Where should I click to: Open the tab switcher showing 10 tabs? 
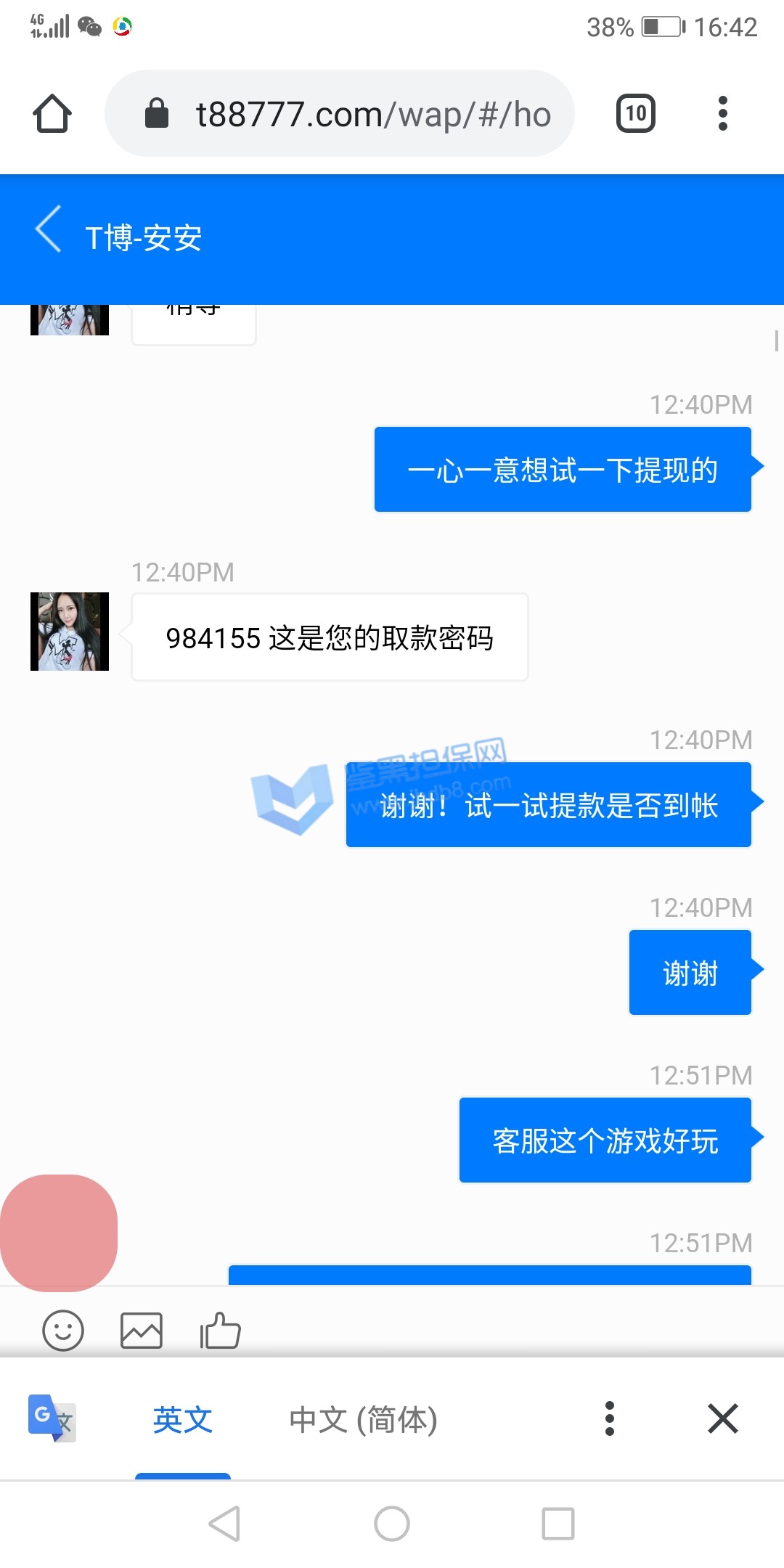[635, 114]
